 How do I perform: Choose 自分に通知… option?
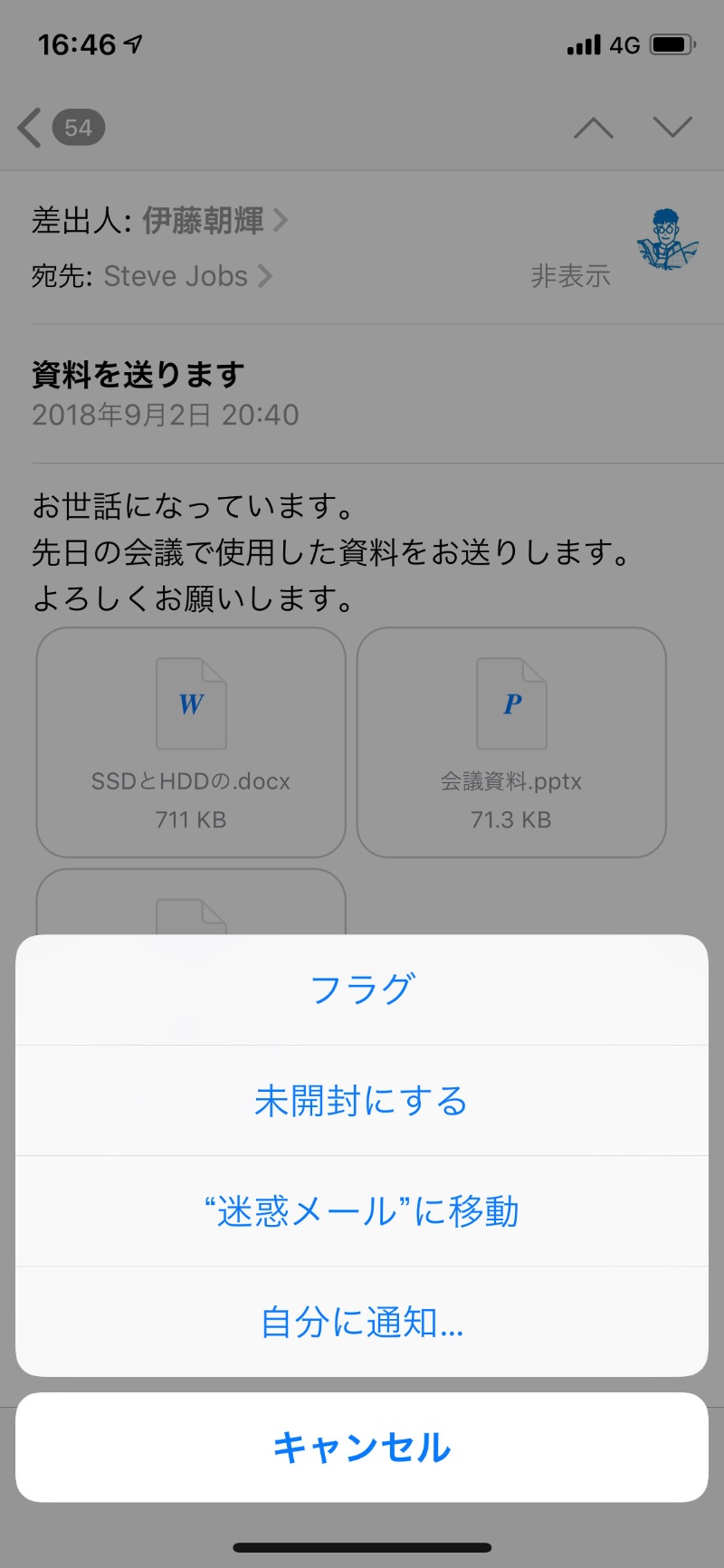362,1322
